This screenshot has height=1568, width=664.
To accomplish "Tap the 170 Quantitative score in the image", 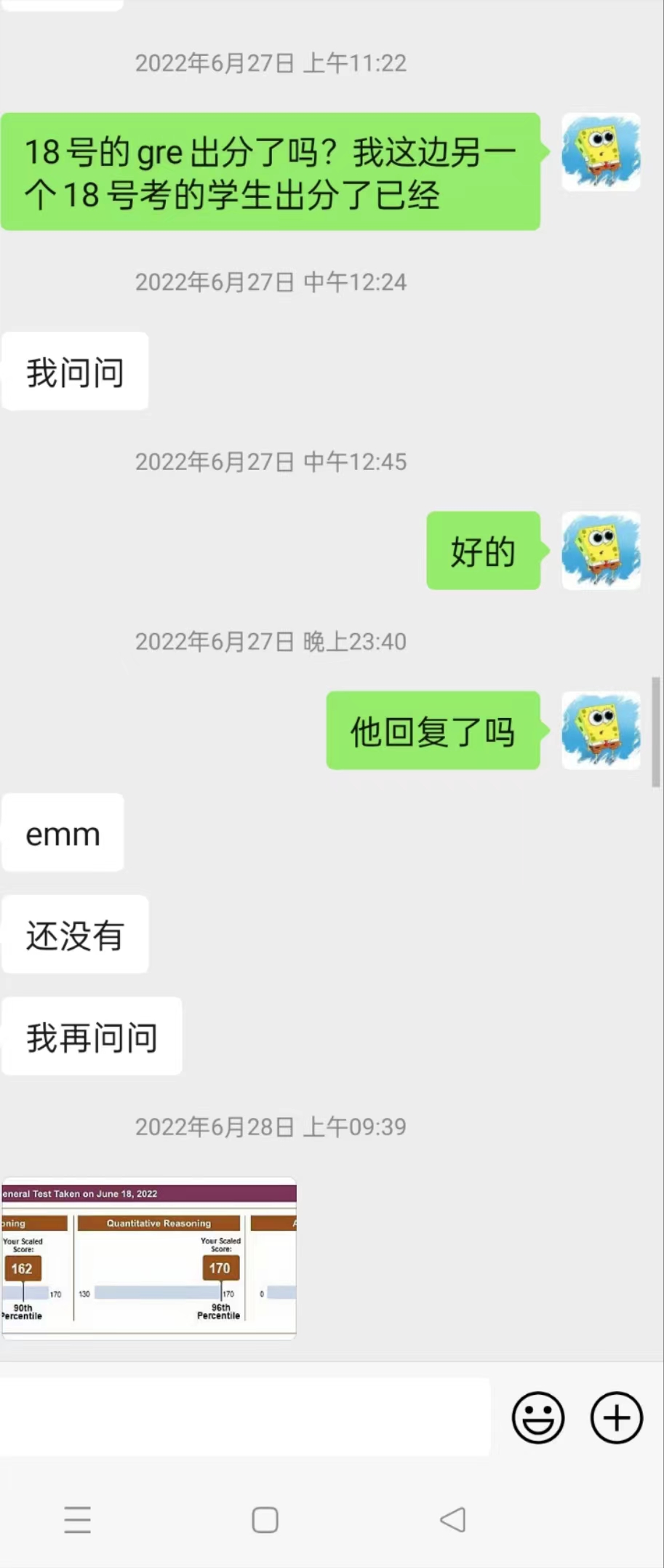I will click(x=219, y=1267).
